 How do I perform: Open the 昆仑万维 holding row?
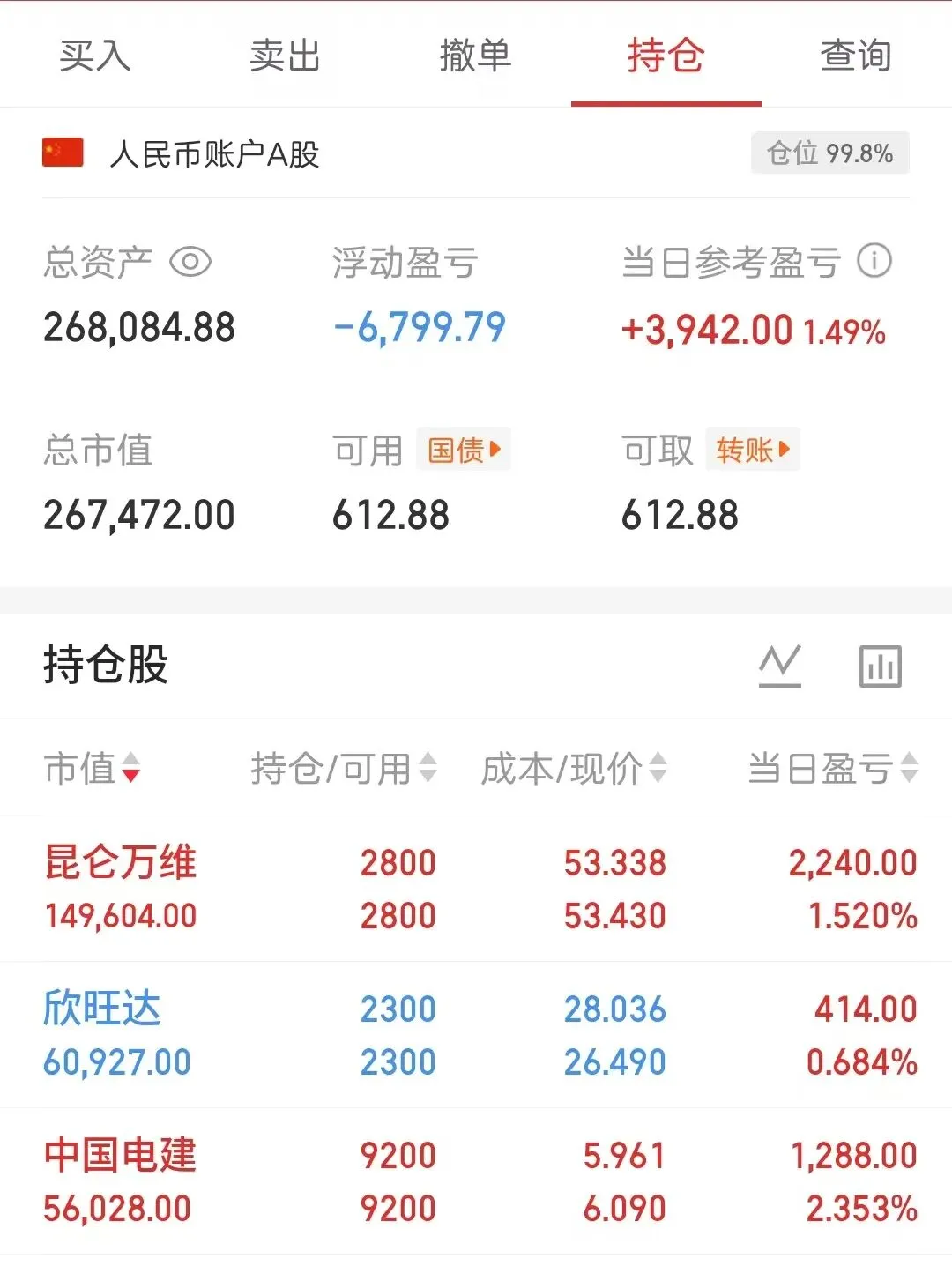[x=476, y=889]
